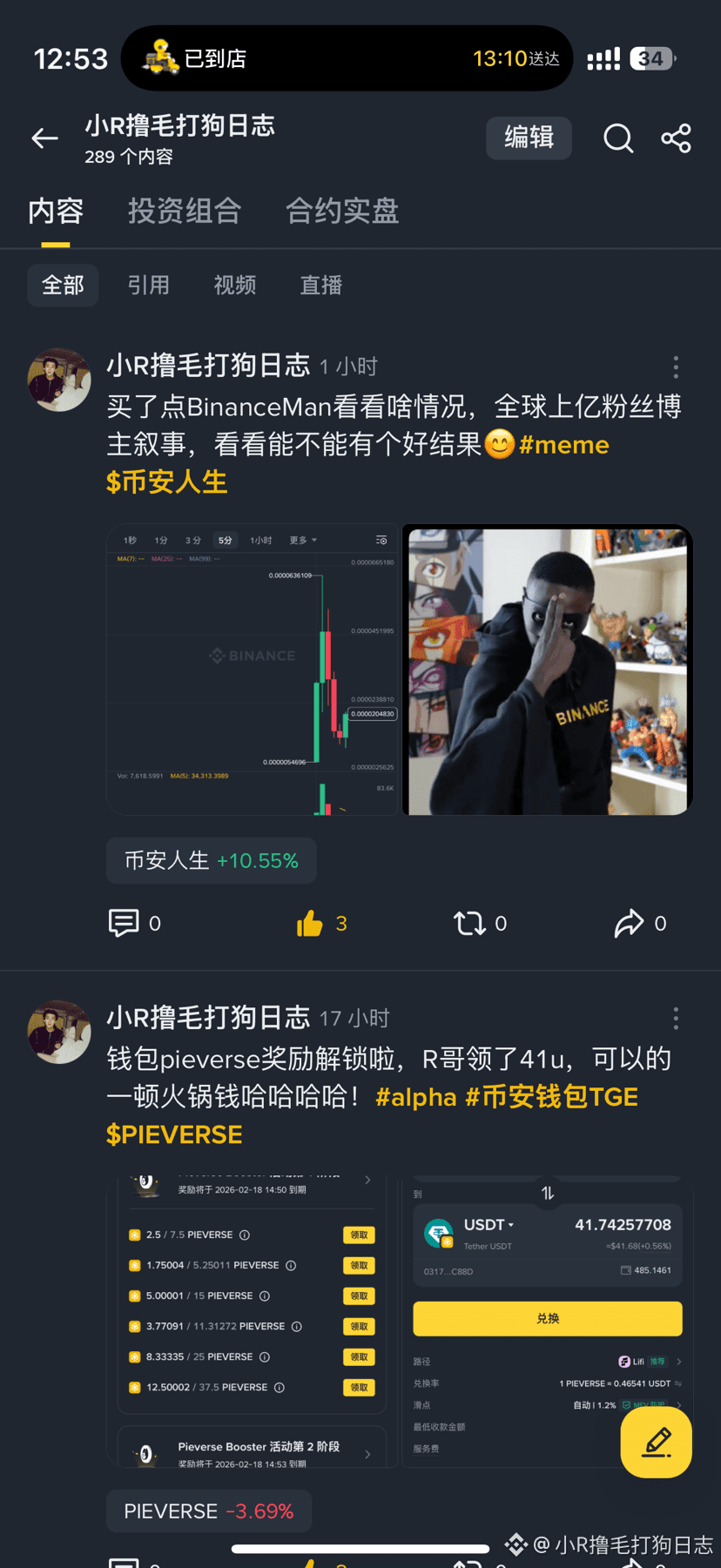Image resolution: width=721 pixels, height=1568 pixels.
Task: Open overflow menu on the BinanceMan post
Action: pos(676,367)
